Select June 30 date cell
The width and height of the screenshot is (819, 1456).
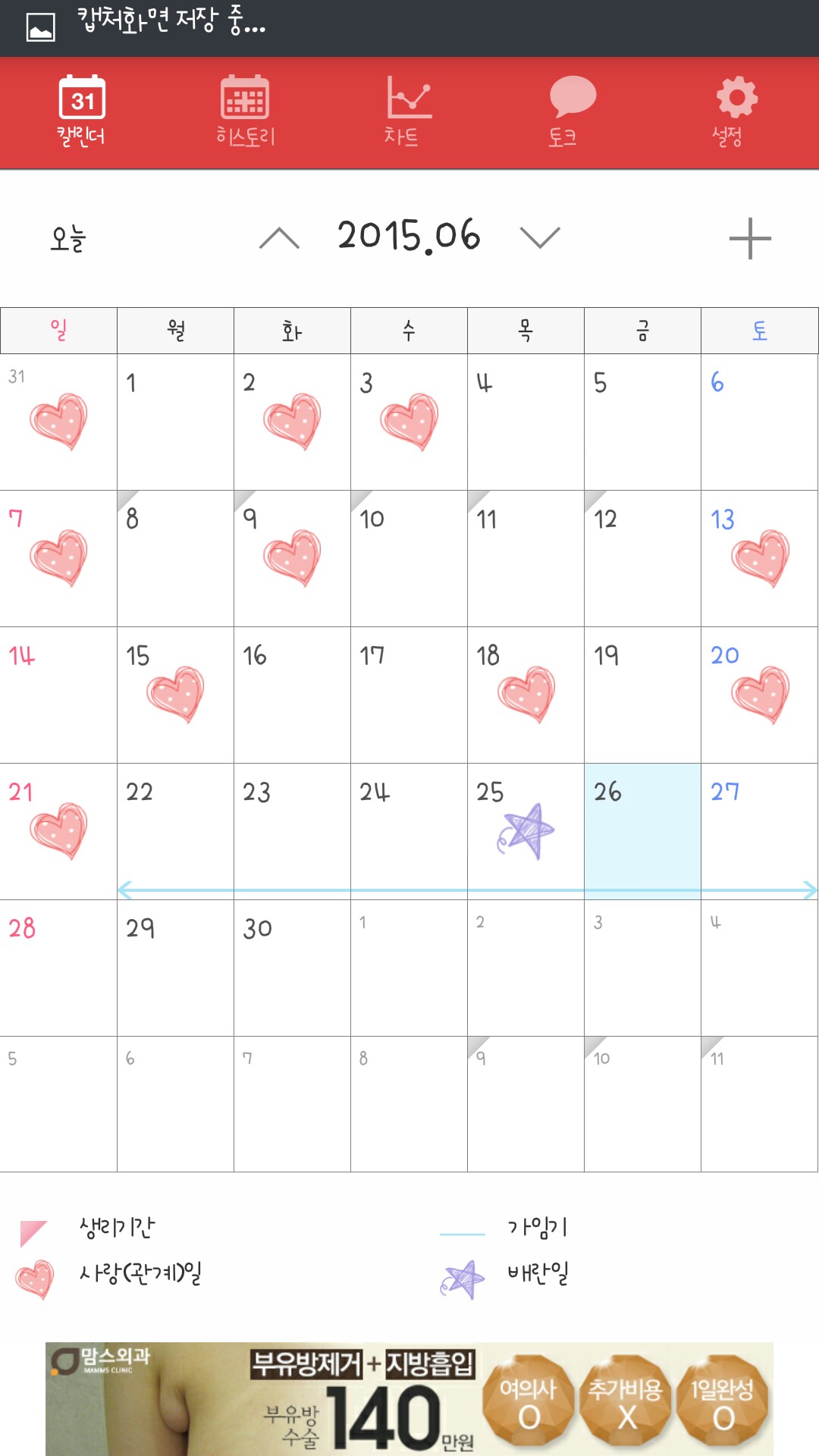292,967
